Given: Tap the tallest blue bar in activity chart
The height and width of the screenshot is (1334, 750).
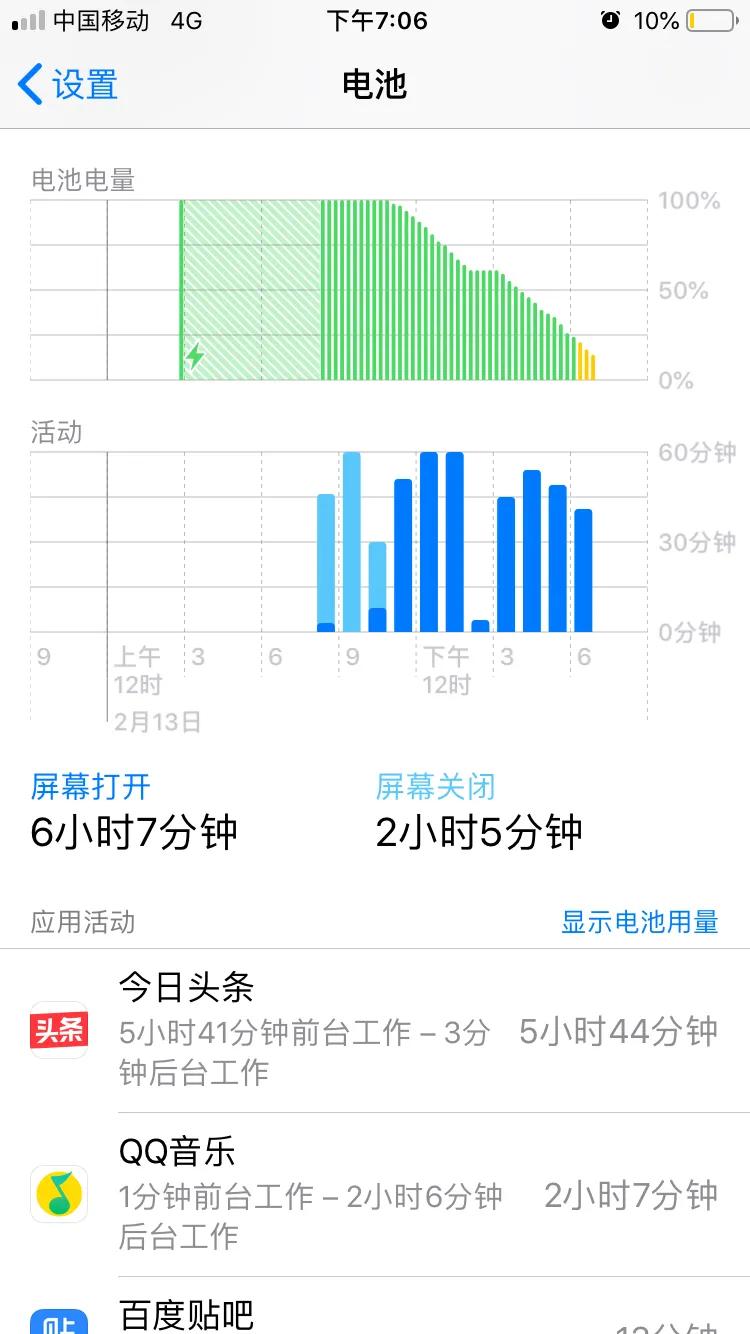Looking at the screenshot, I should point(428,540).
